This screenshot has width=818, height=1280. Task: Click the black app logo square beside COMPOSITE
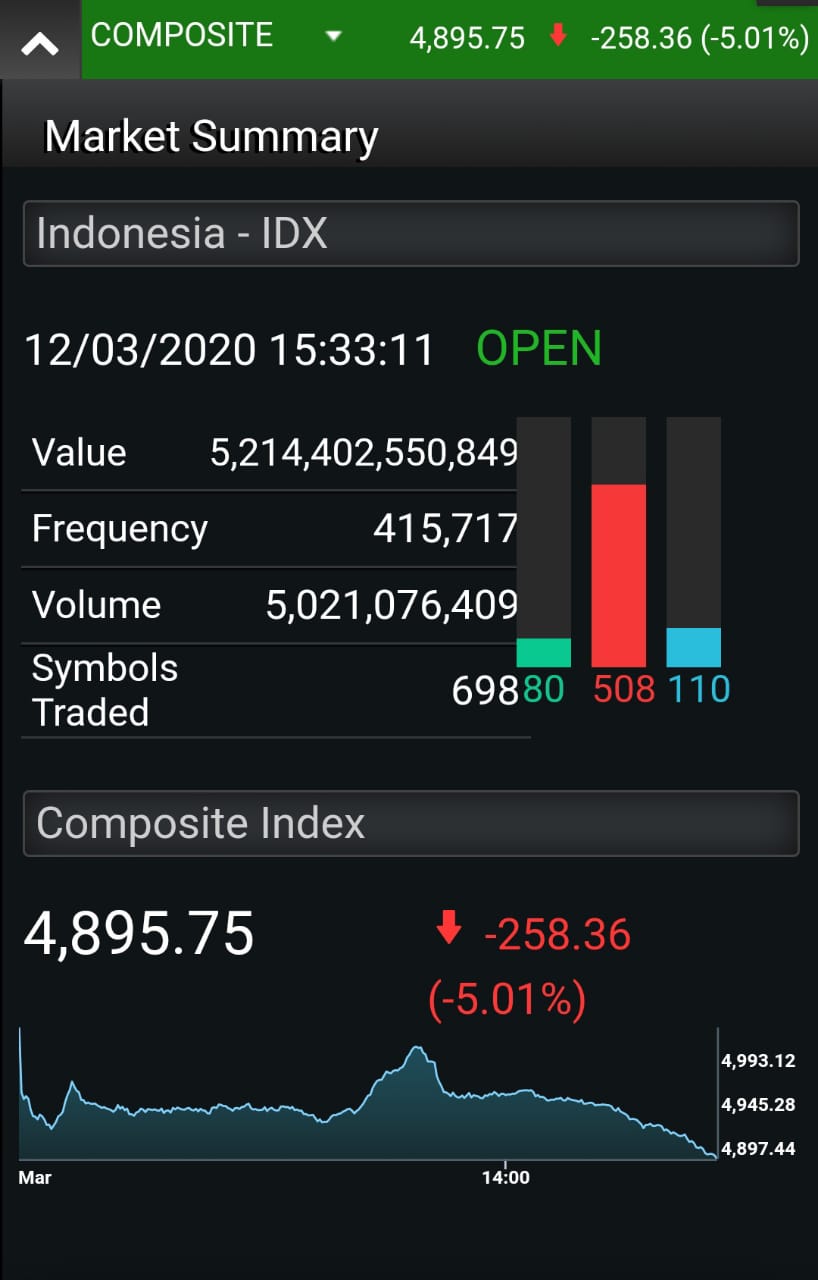38,40
